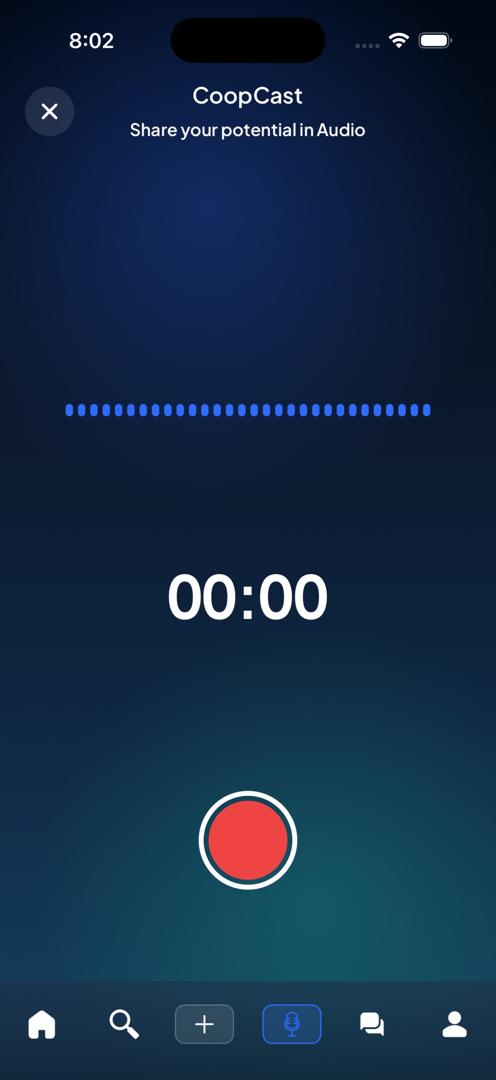This screenshot has width=496, height=1080.
Task: Open the search tab
Action: pos(124,1024)
